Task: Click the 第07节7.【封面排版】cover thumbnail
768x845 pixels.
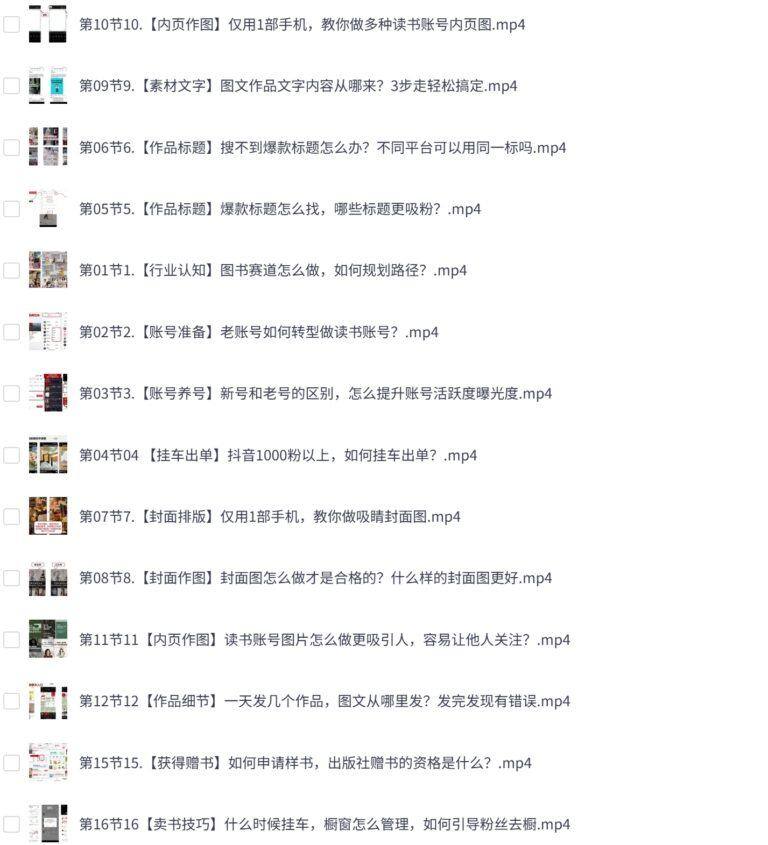Action: [47, 516]
